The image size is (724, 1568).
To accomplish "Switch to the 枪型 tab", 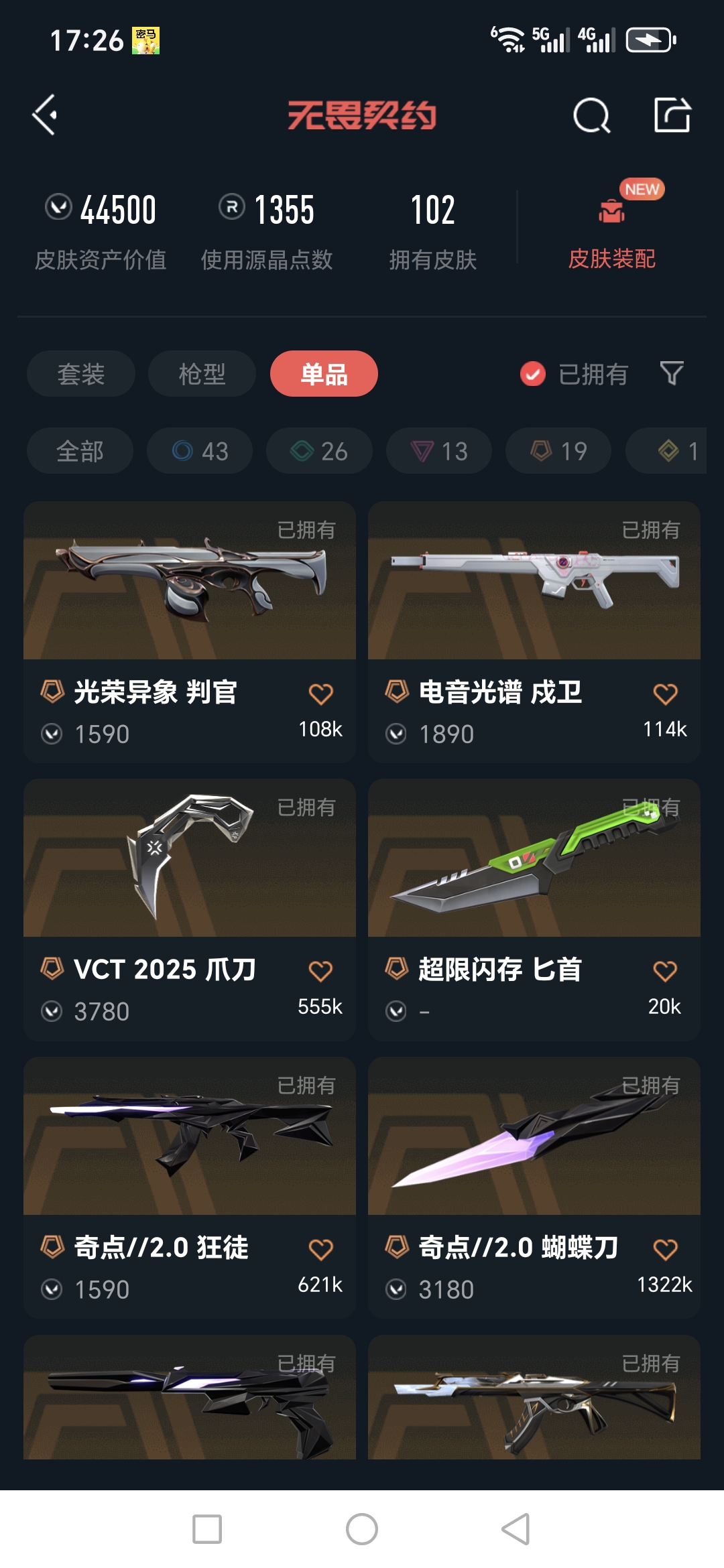I will pos(202,374).
